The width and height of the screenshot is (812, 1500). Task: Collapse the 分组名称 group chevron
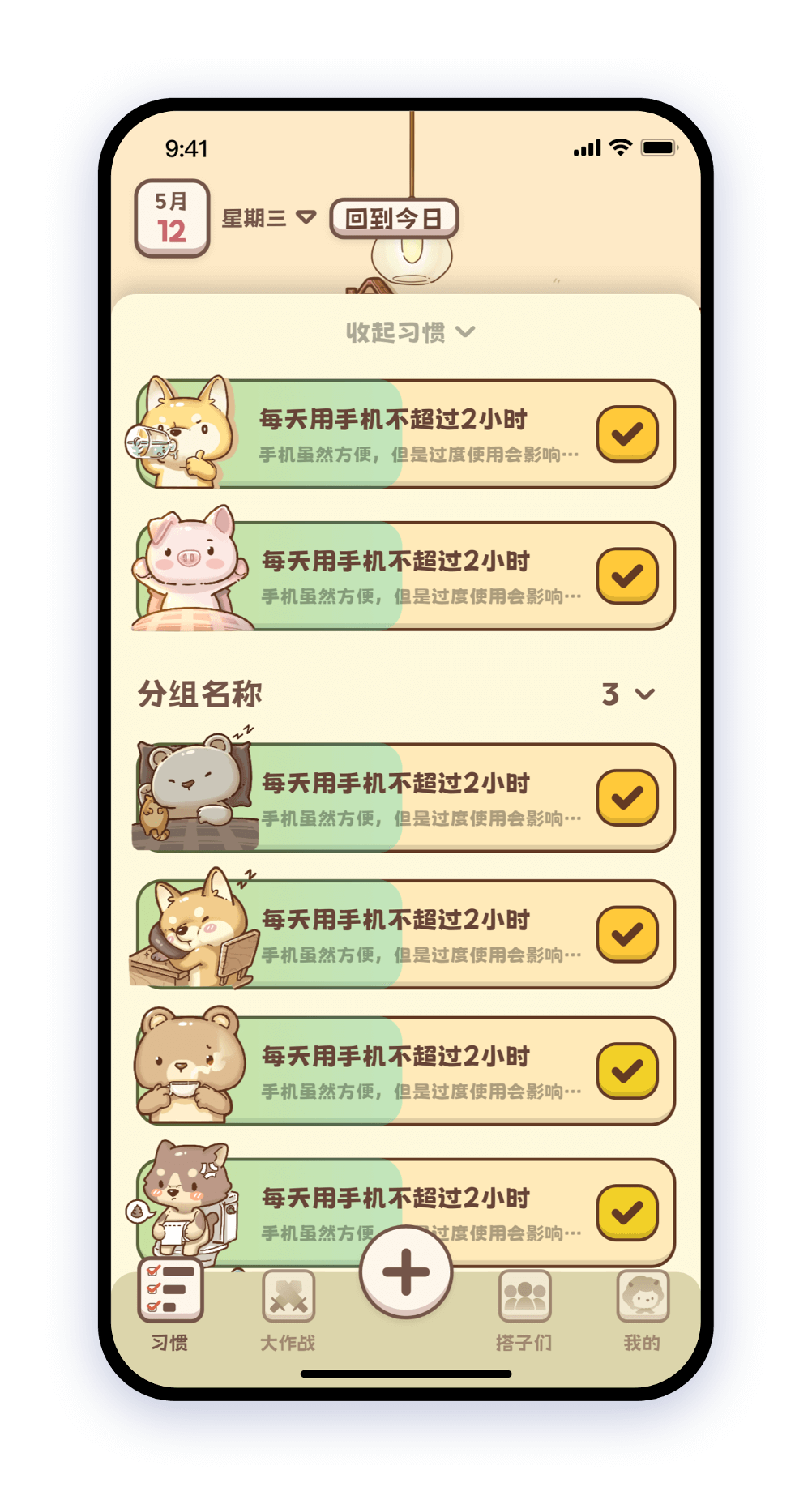[645, 694]
